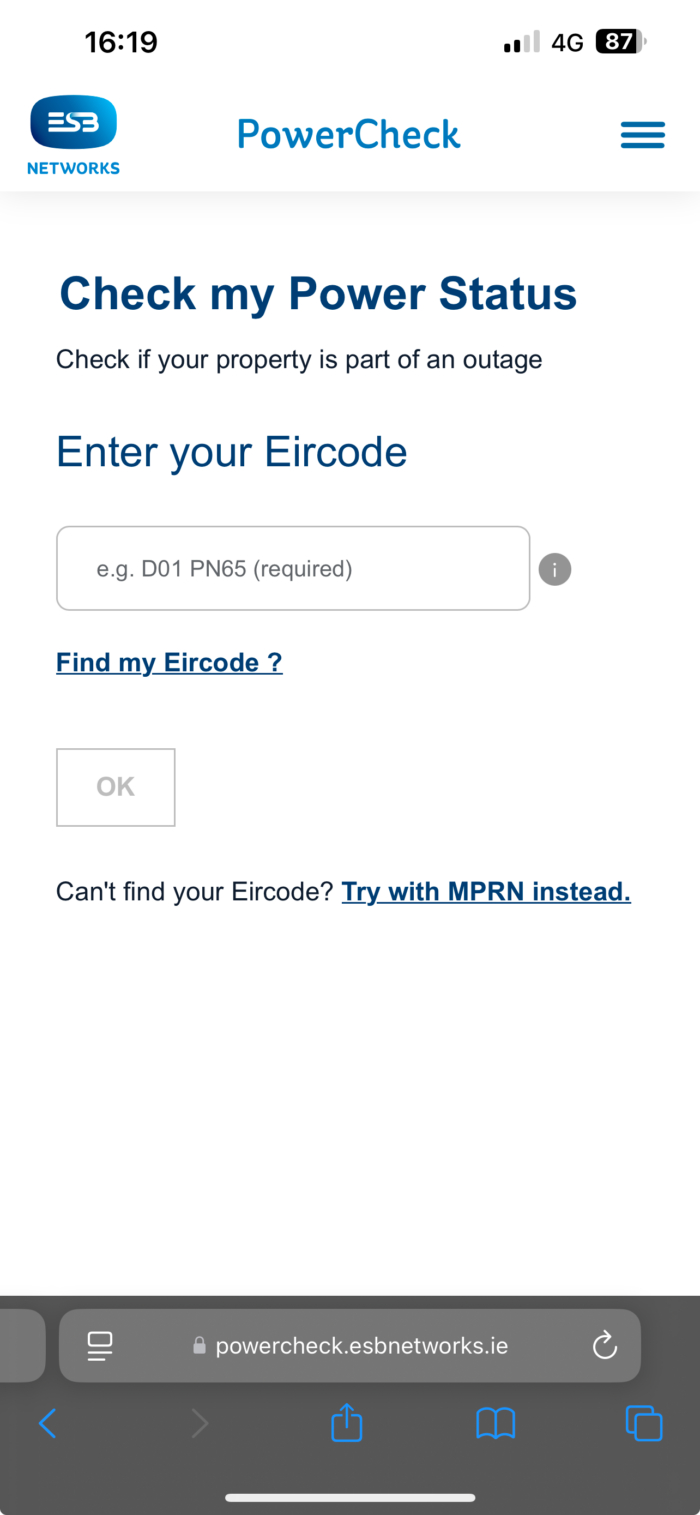Follow the Try with MPRN instead link
The width and height of the screenshot is (700, 1515).
486,891
